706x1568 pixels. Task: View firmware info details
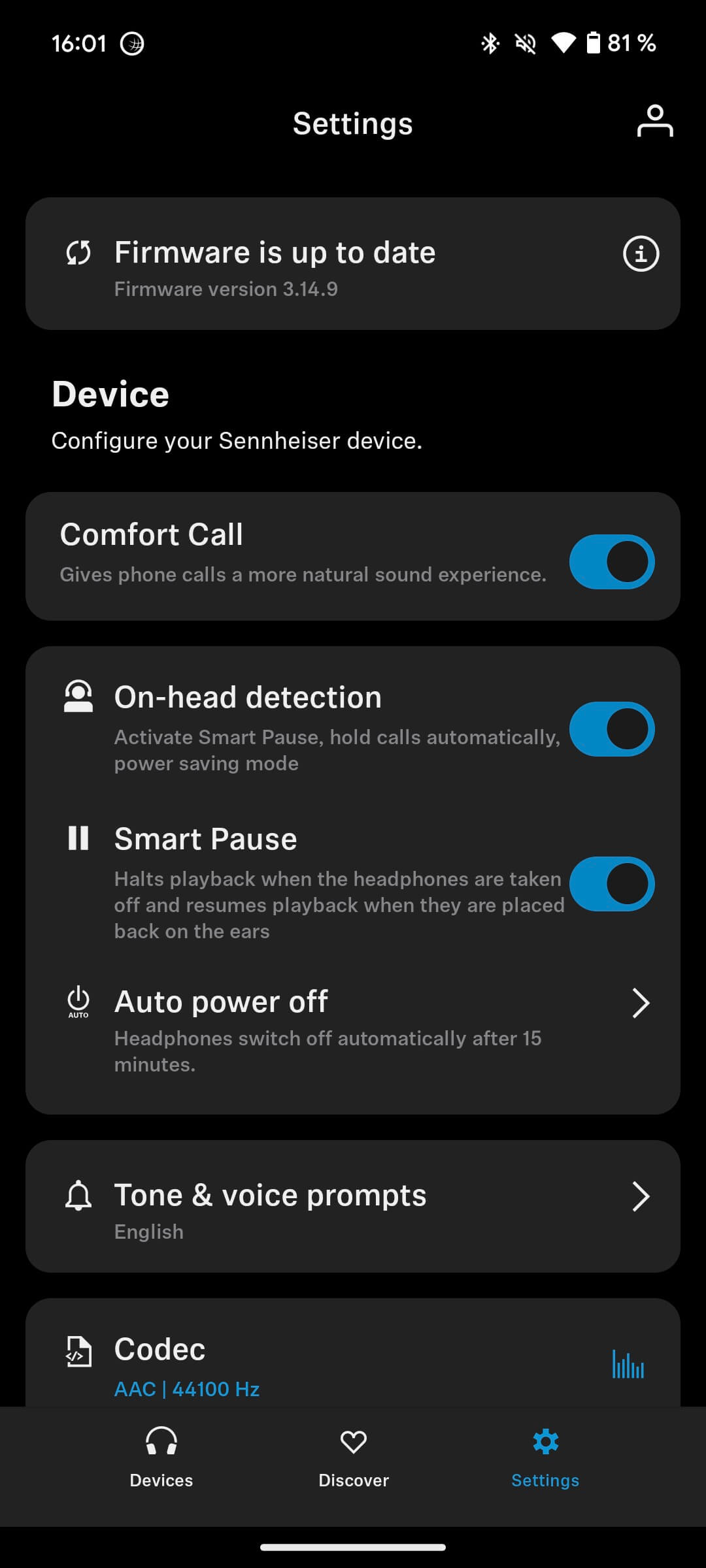(641, 253)
